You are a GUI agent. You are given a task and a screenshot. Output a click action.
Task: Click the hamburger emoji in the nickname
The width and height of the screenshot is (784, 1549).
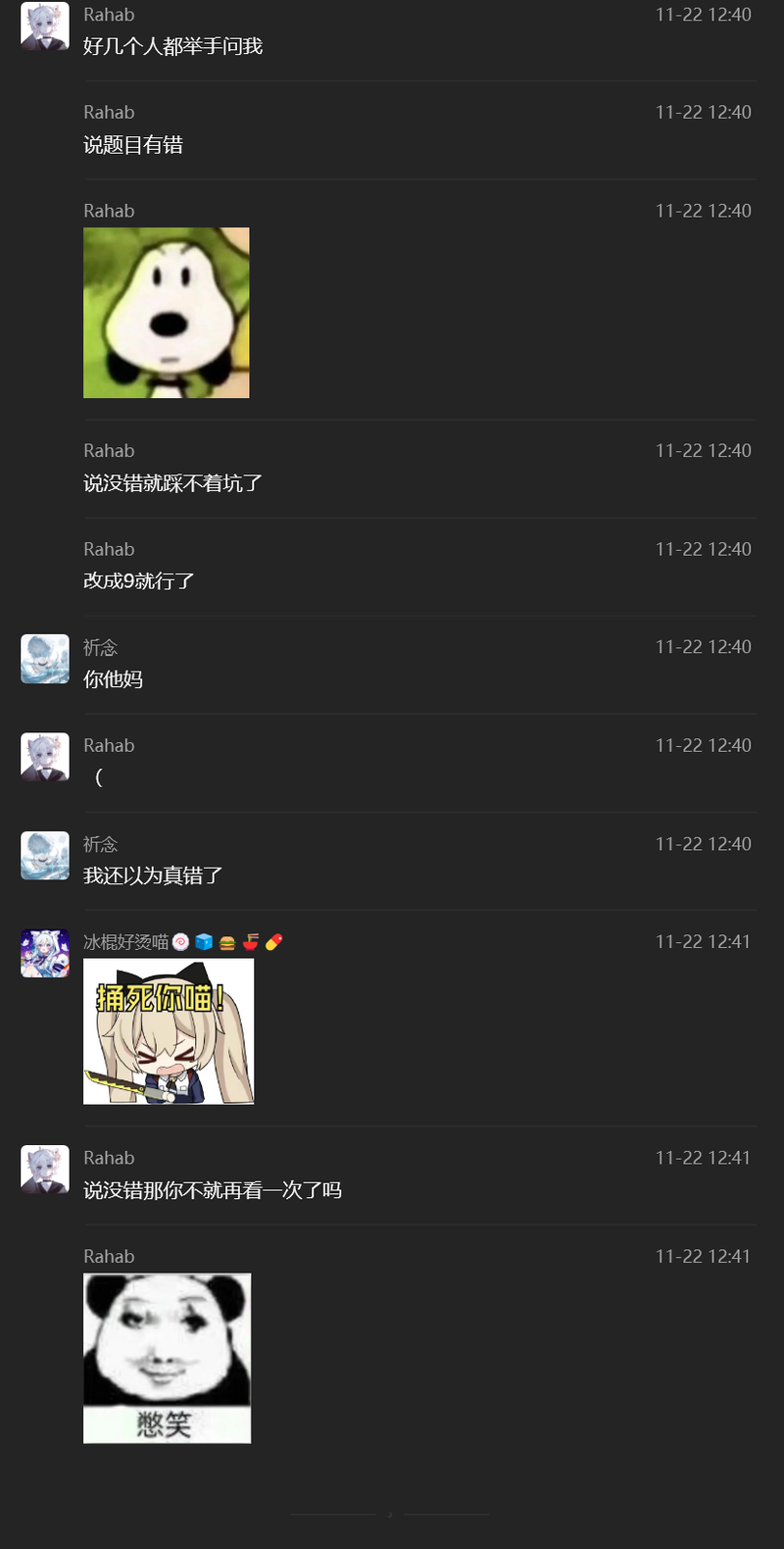tap(227, 940)
